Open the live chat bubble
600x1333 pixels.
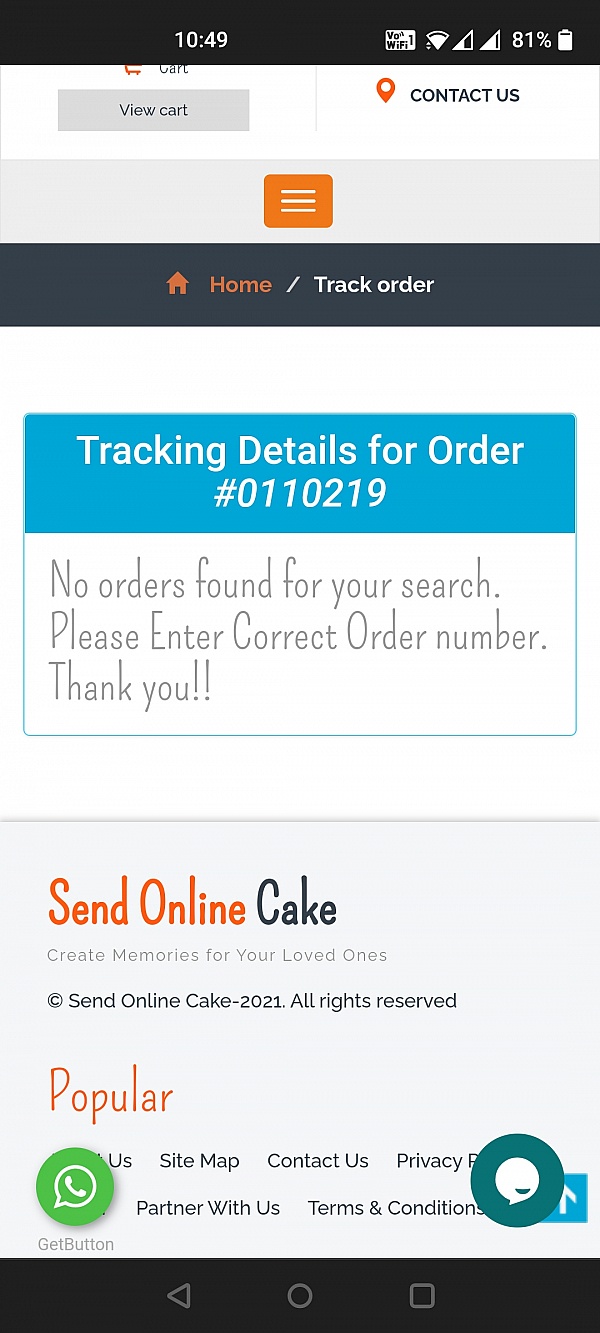coord(517,1181)
